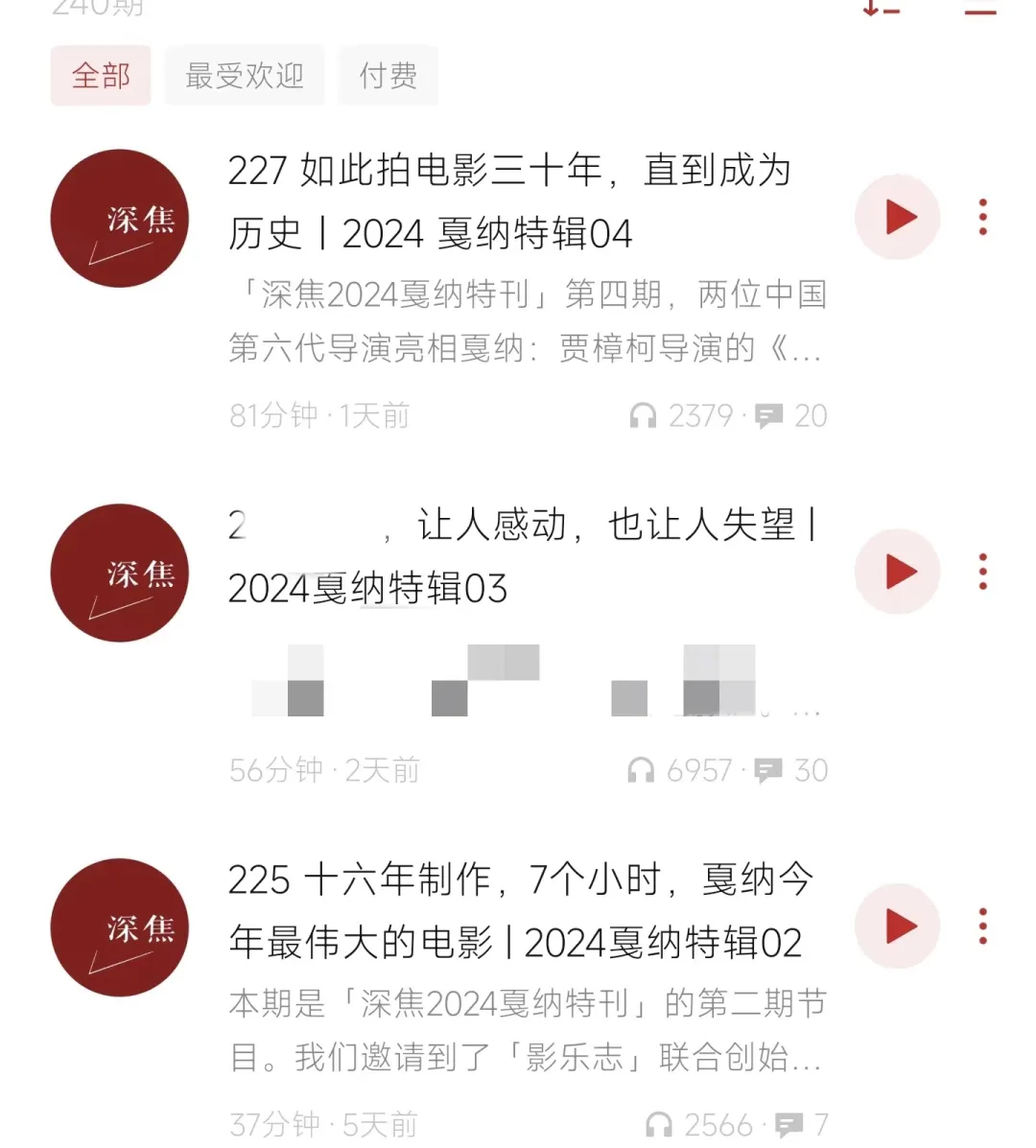
Task: Play episode 225 夏纳特辑02
Action: tap(898, 926)
